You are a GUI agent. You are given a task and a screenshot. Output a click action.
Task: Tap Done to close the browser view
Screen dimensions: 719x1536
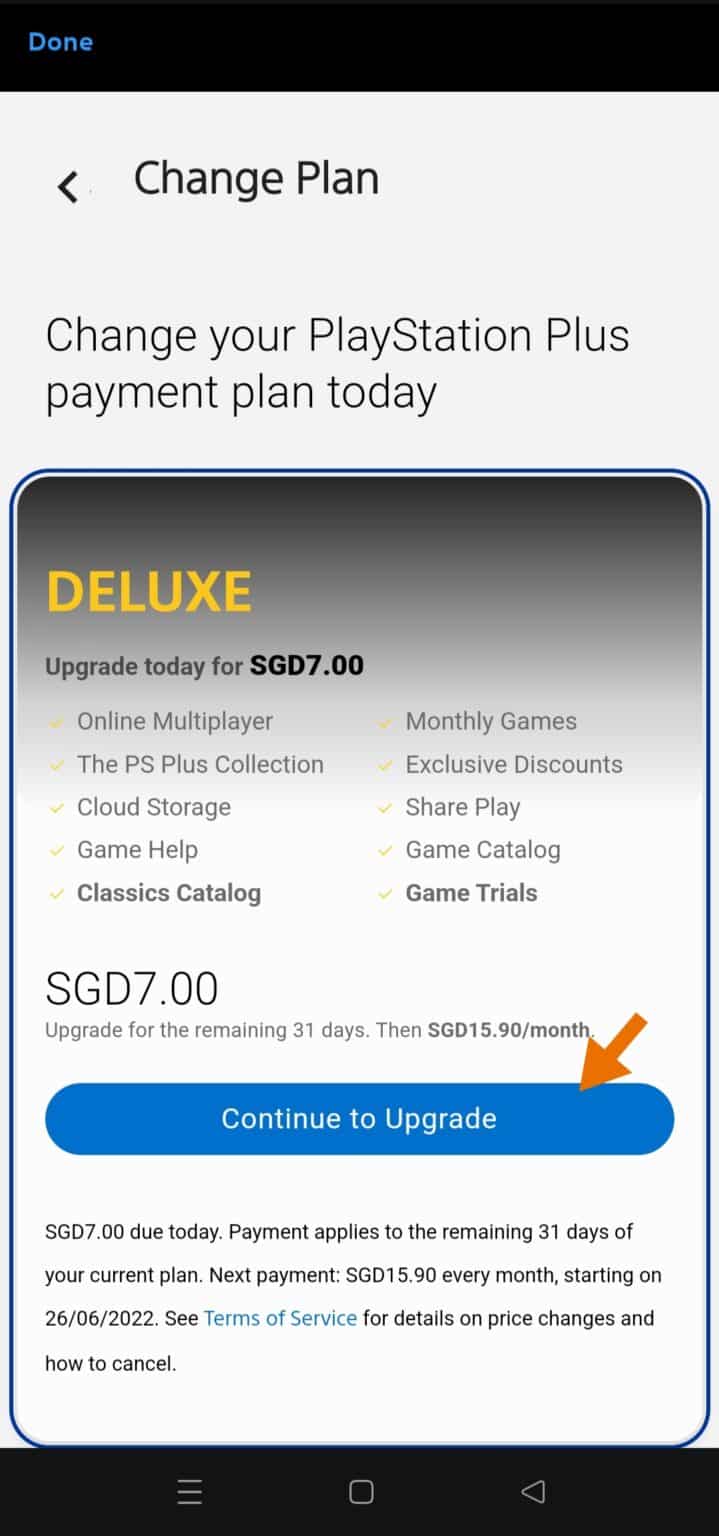[60, 42]
